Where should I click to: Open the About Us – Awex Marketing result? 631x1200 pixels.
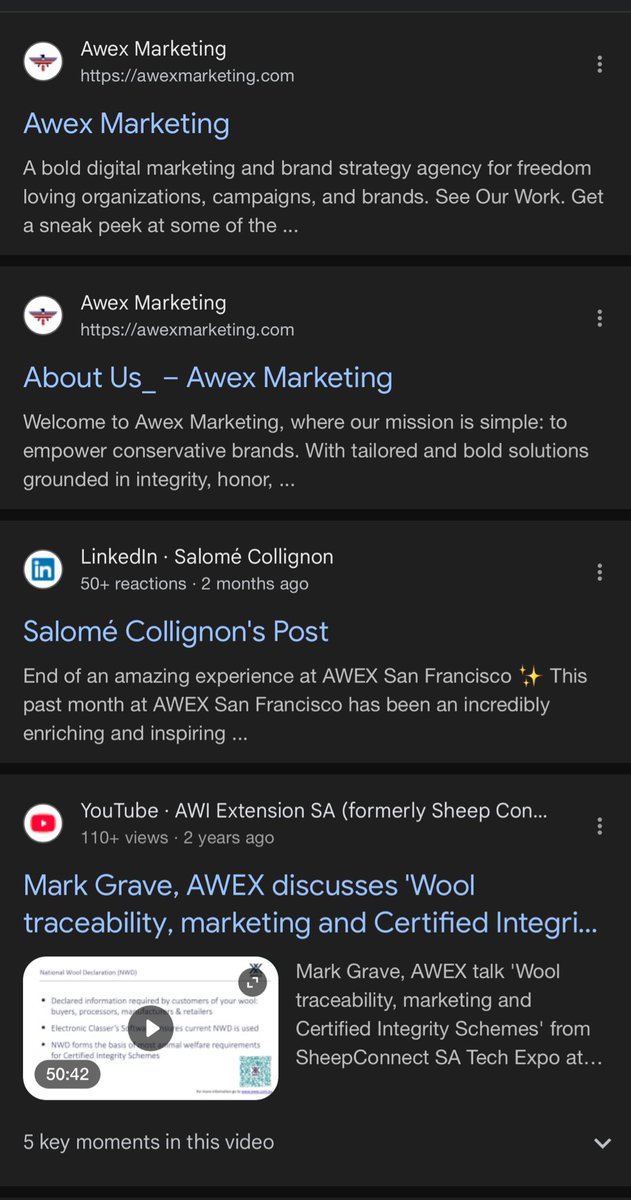[207, 378]
